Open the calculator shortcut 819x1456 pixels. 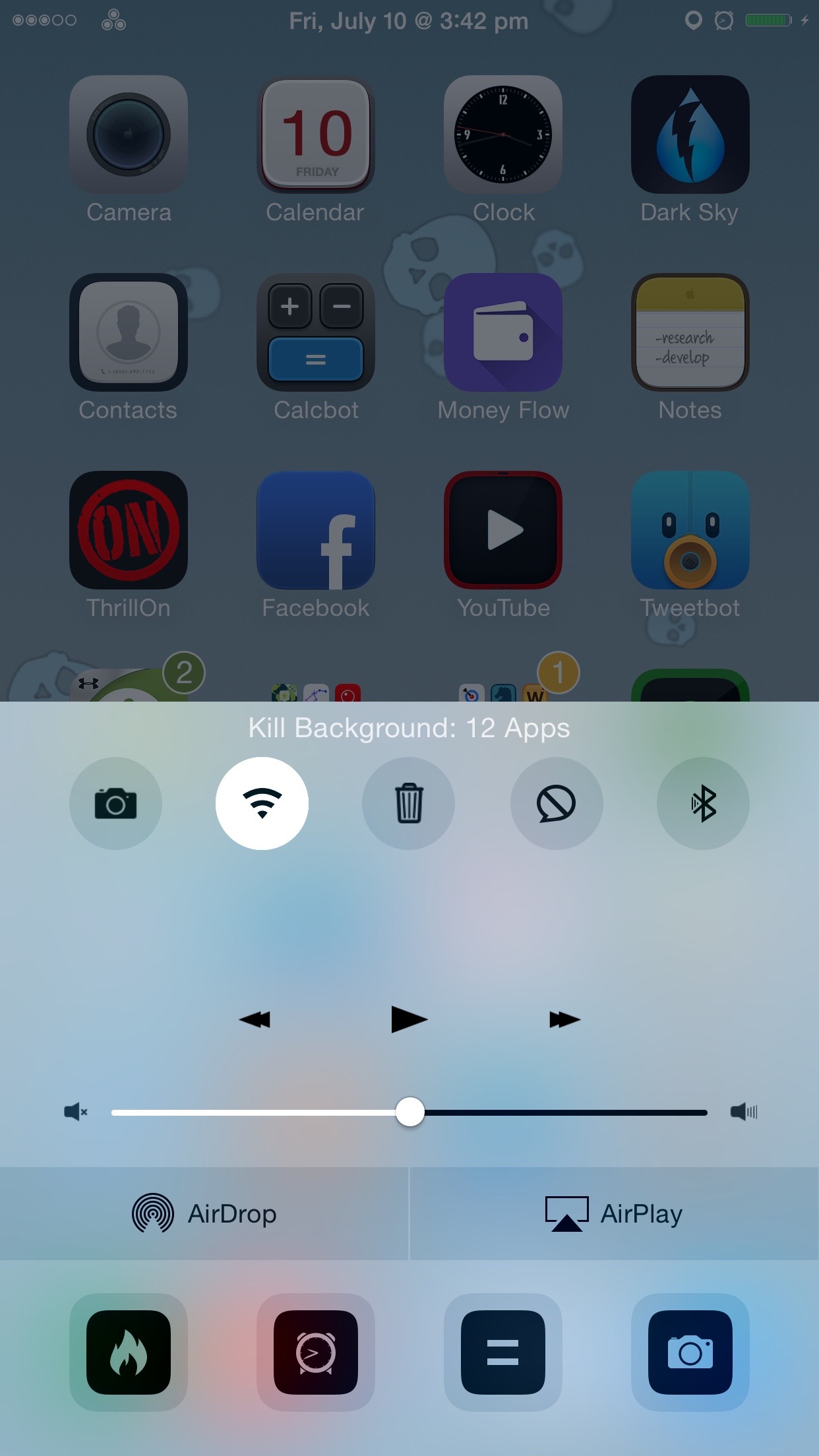pos(503,1352)
